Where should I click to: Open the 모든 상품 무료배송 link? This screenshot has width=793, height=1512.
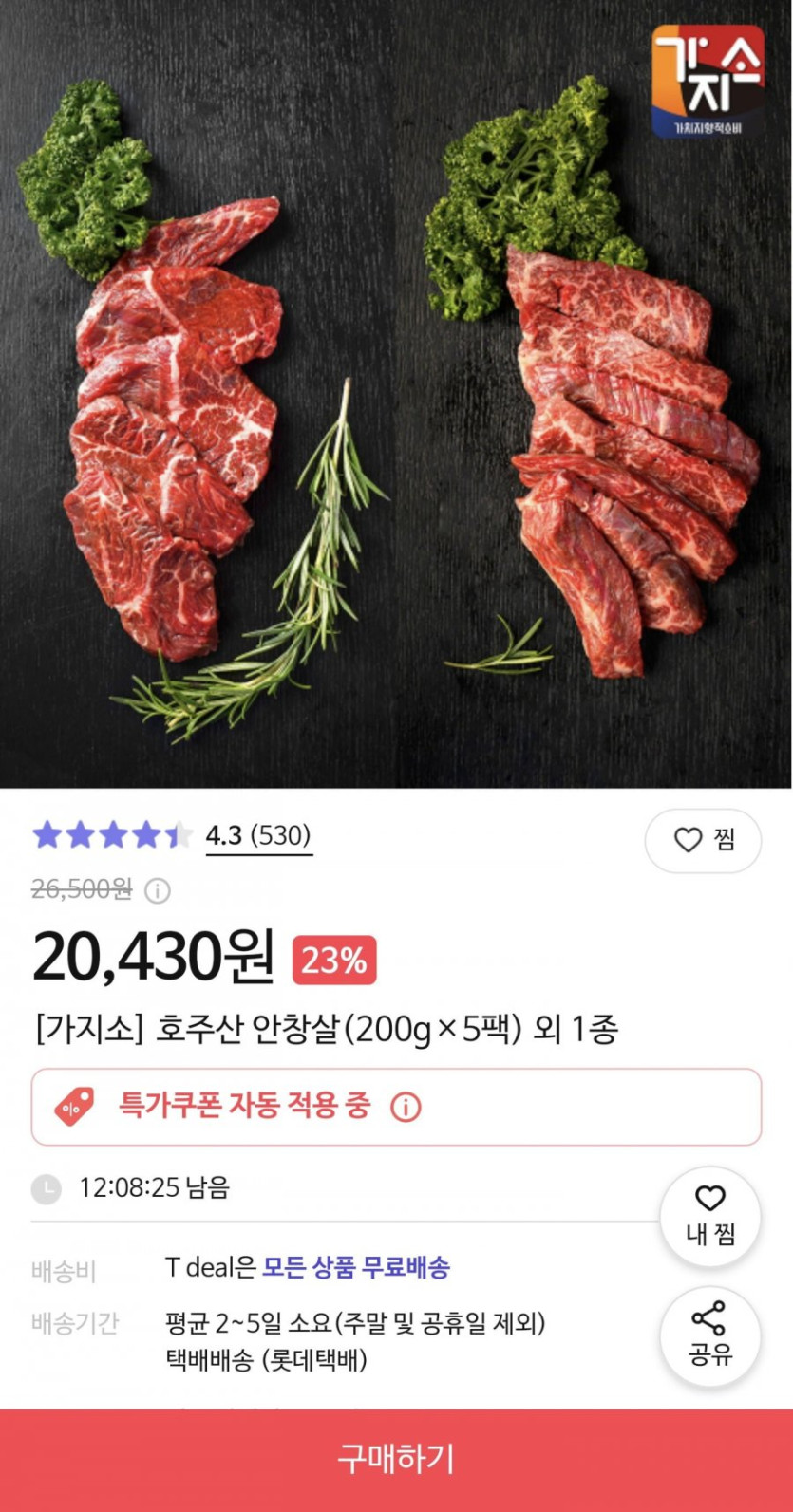point(356,1267)
